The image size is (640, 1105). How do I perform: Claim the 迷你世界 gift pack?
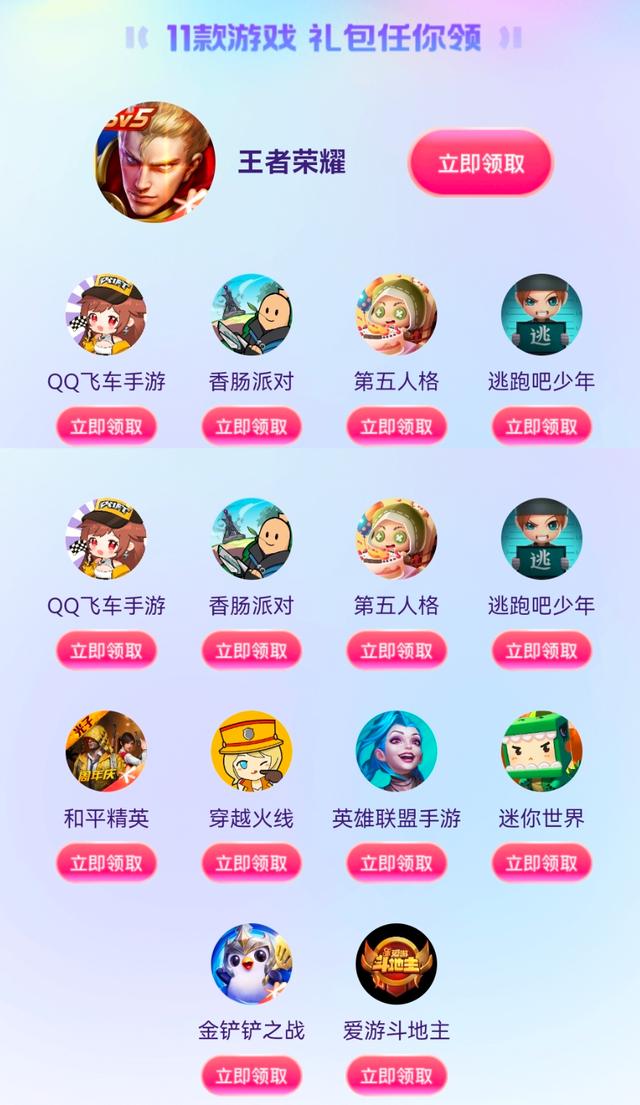pyautogui.click(x=541, y=863)
